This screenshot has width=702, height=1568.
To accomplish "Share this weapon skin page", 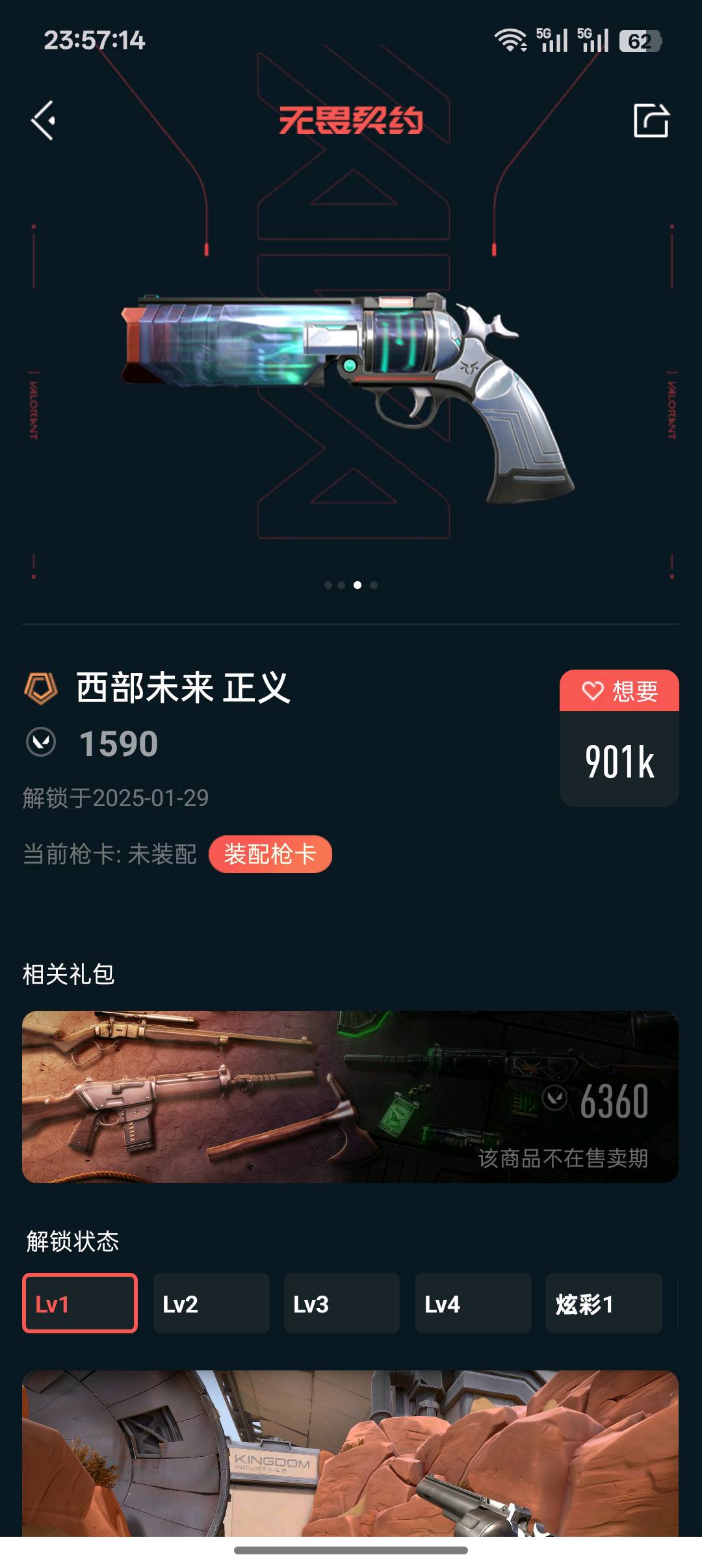I will (x=651, y=120).
